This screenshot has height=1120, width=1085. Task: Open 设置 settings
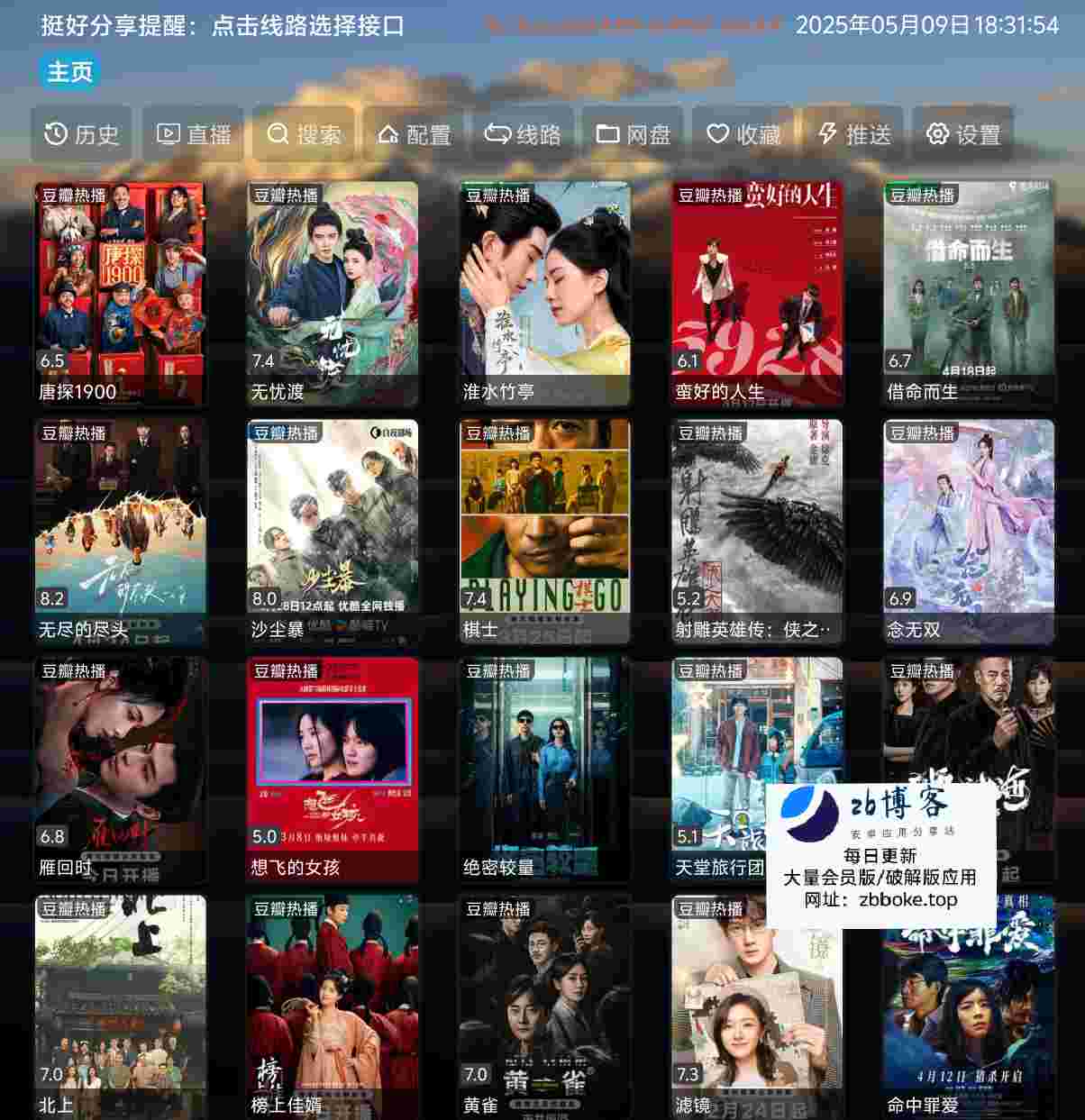pyautogui.click(x=963, y=134)
